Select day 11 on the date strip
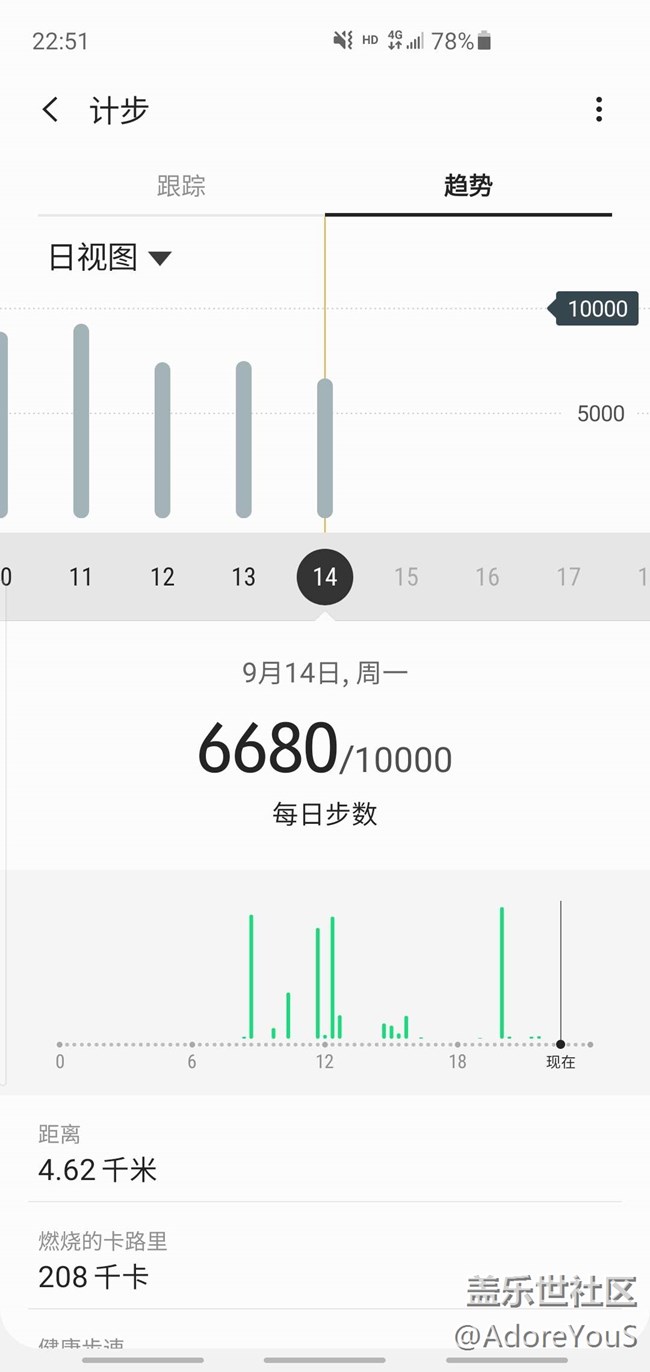650x1372 pixels. pos(81,577)
